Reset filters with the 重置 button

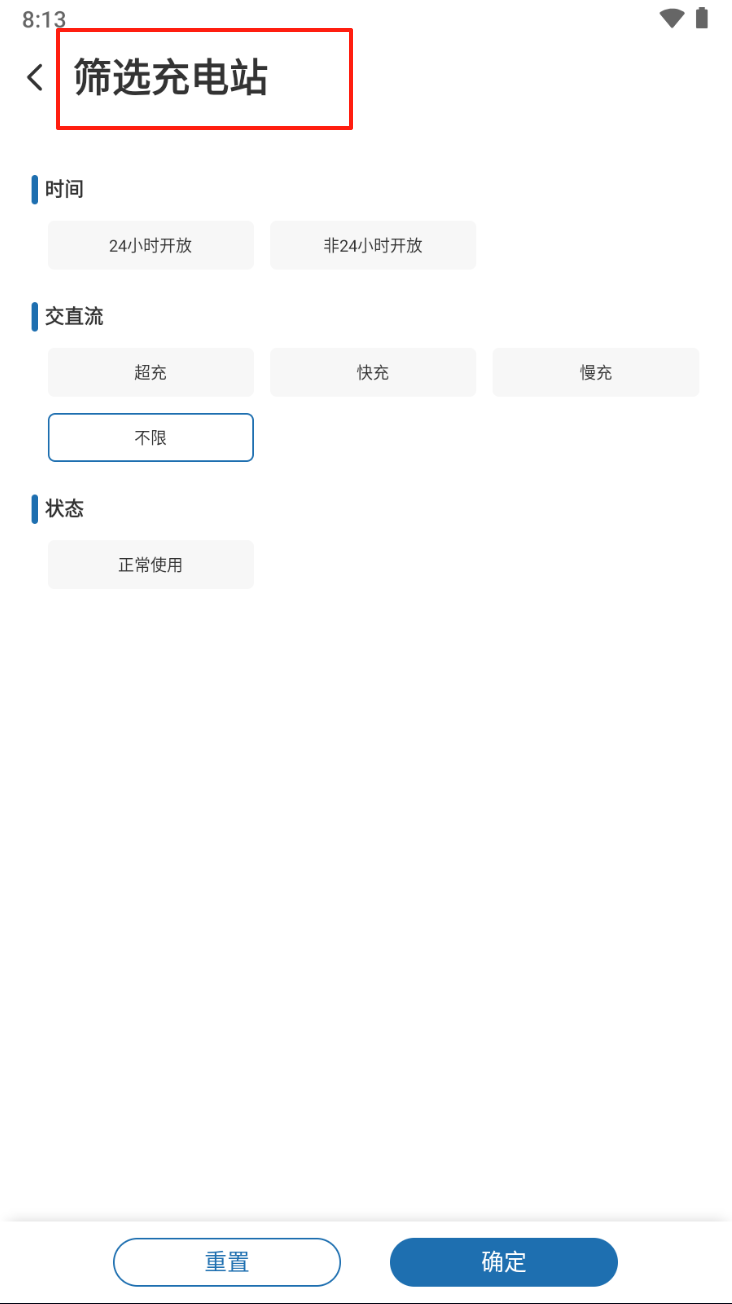click(227, 1262)
